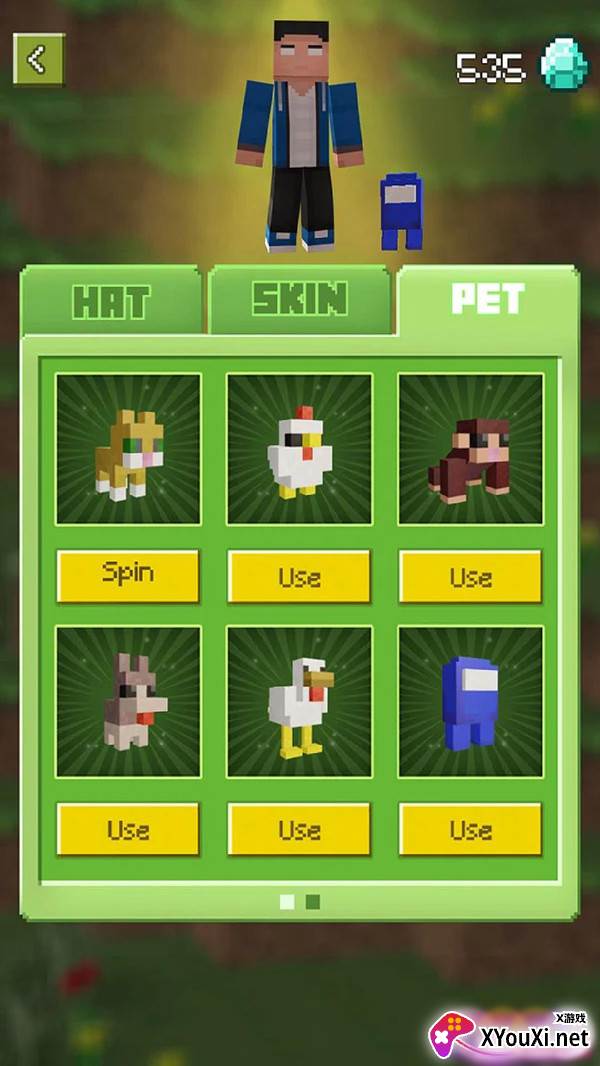Use the white duck pet
This screenshot has width=600, height=1066.
[299, 829]
